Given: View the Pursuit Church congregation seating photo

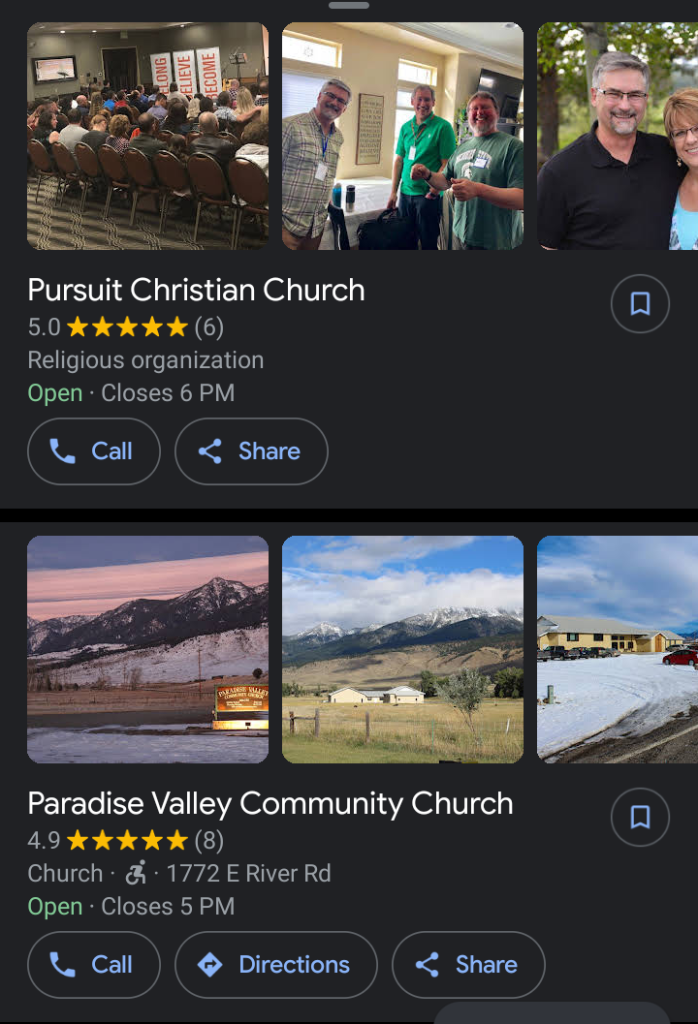Looking at the screenshot, I should click(x=148, y=136).
